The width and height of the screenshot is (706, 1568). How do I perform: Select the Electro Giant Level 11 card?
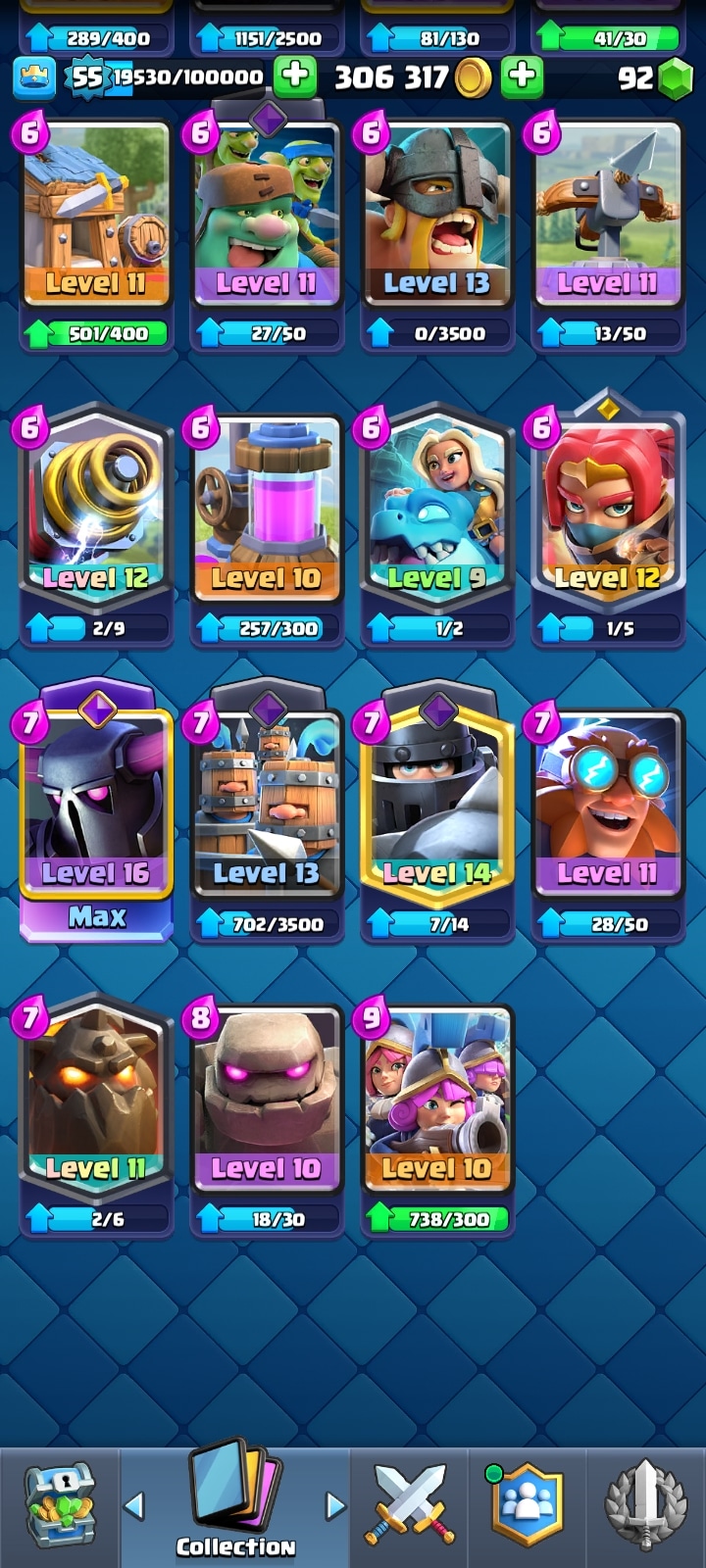pos(608,804)
